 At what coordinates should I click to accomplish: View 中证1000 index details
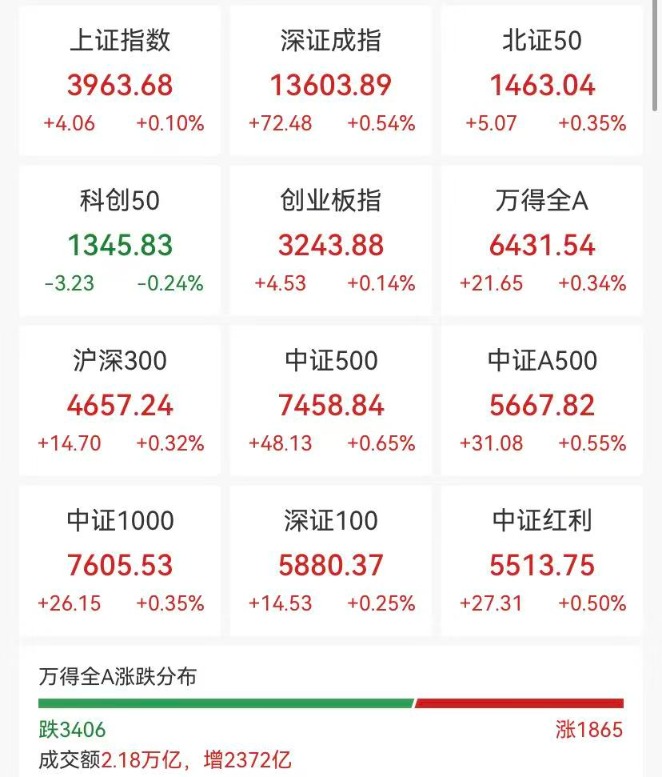(x=120, y=562)
